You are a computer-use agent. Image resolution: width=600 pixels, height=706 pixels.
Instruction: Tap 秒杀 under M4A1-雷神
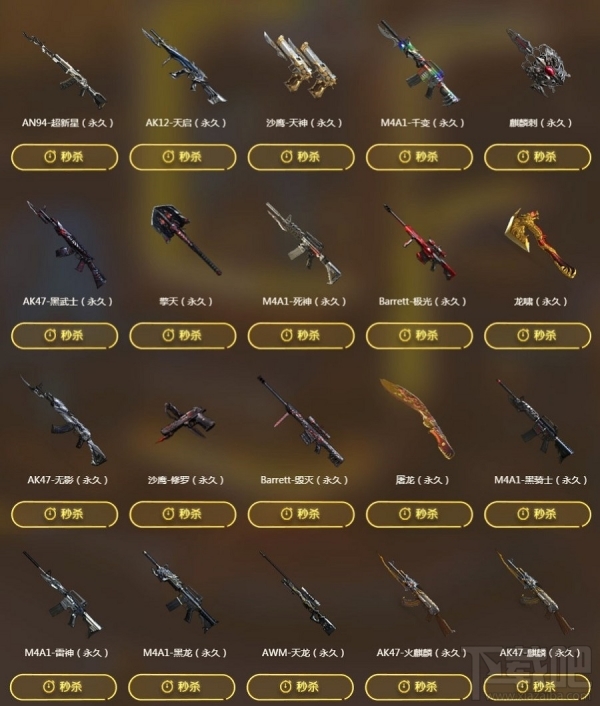(65, 688)
